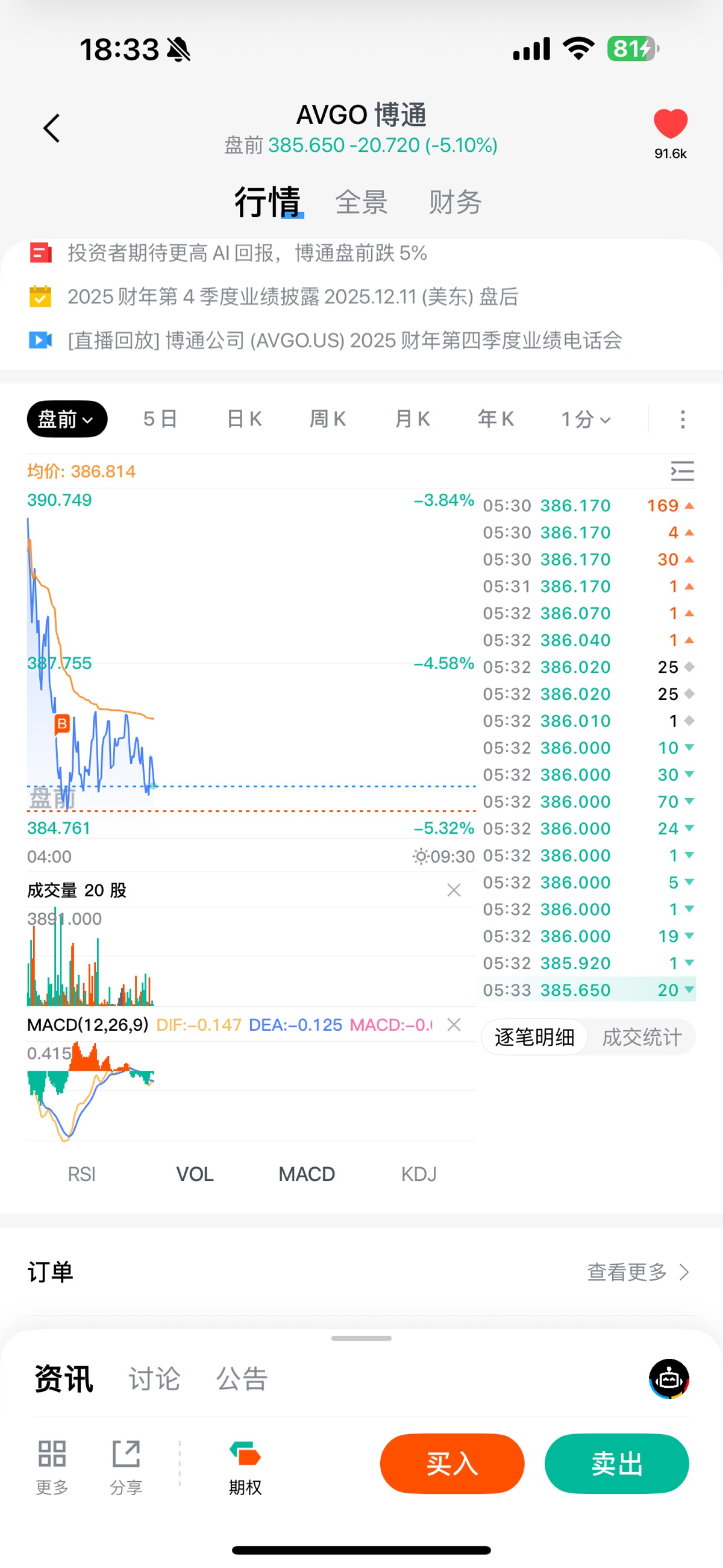Image resolution: width=723 pixels, height=1568 pixels.
Task: Select the 月K chart period
Action: 412,419
